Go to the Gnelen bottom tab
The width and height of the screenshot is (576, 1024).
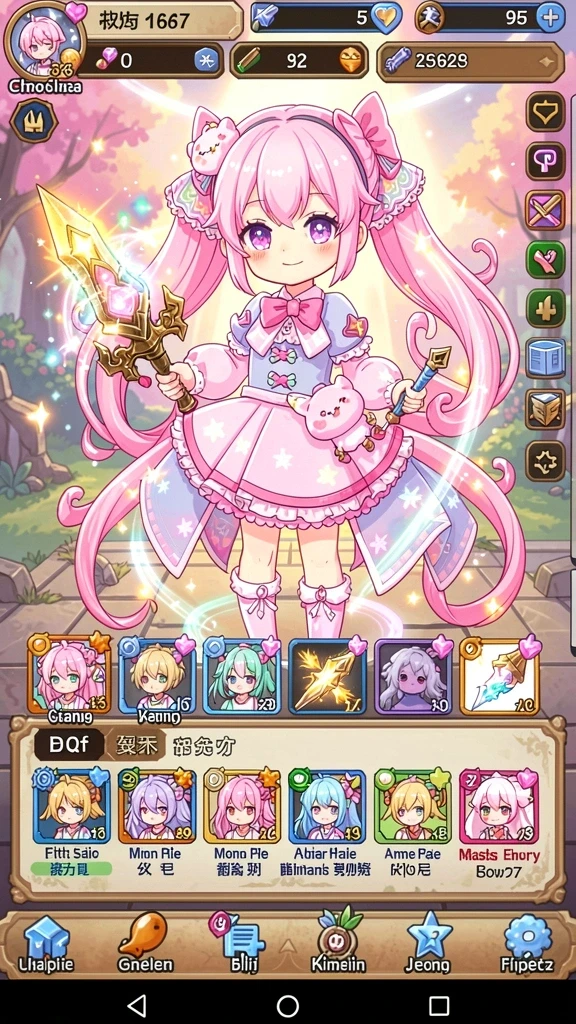145,944
